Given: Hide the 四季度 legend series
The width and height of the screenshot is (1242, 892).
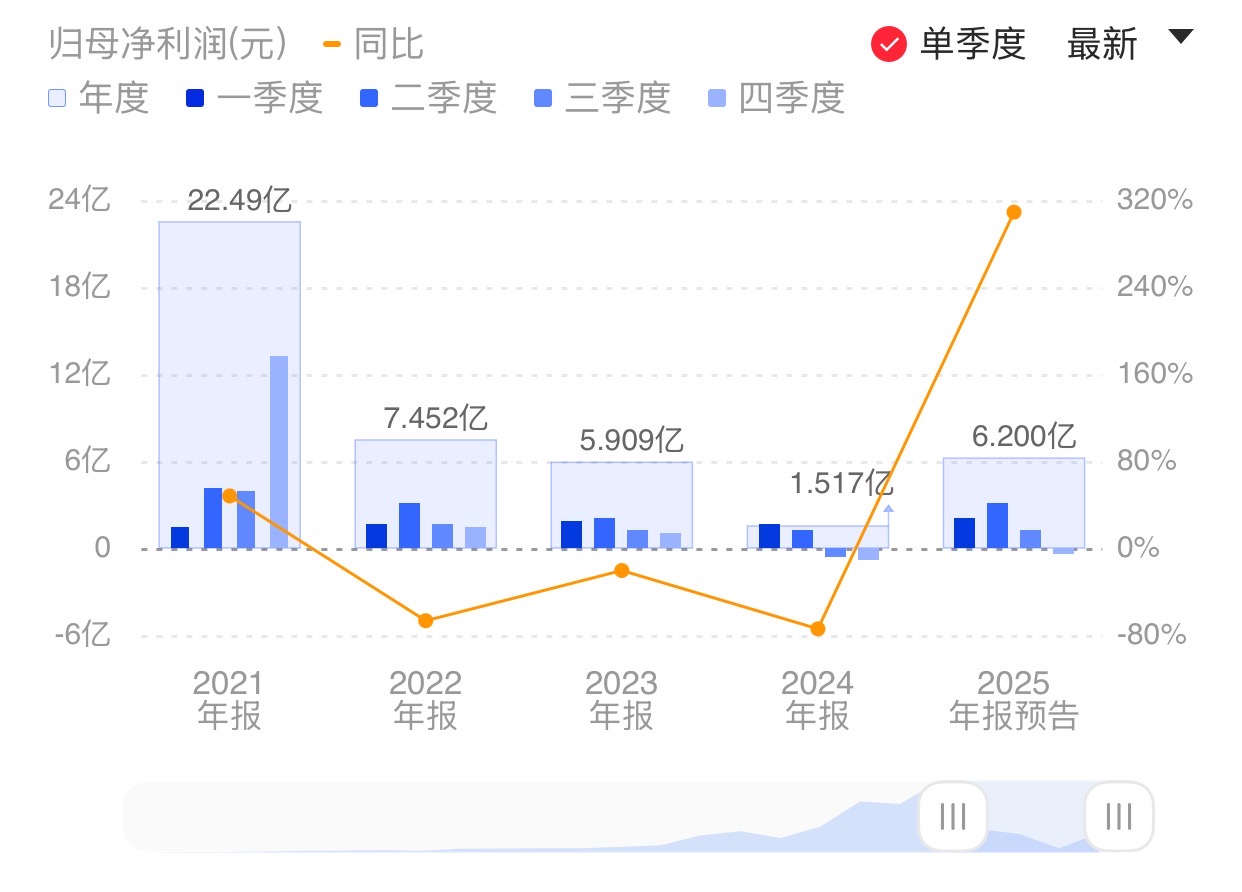Looking at the screenshot, I should click(776, 98).
